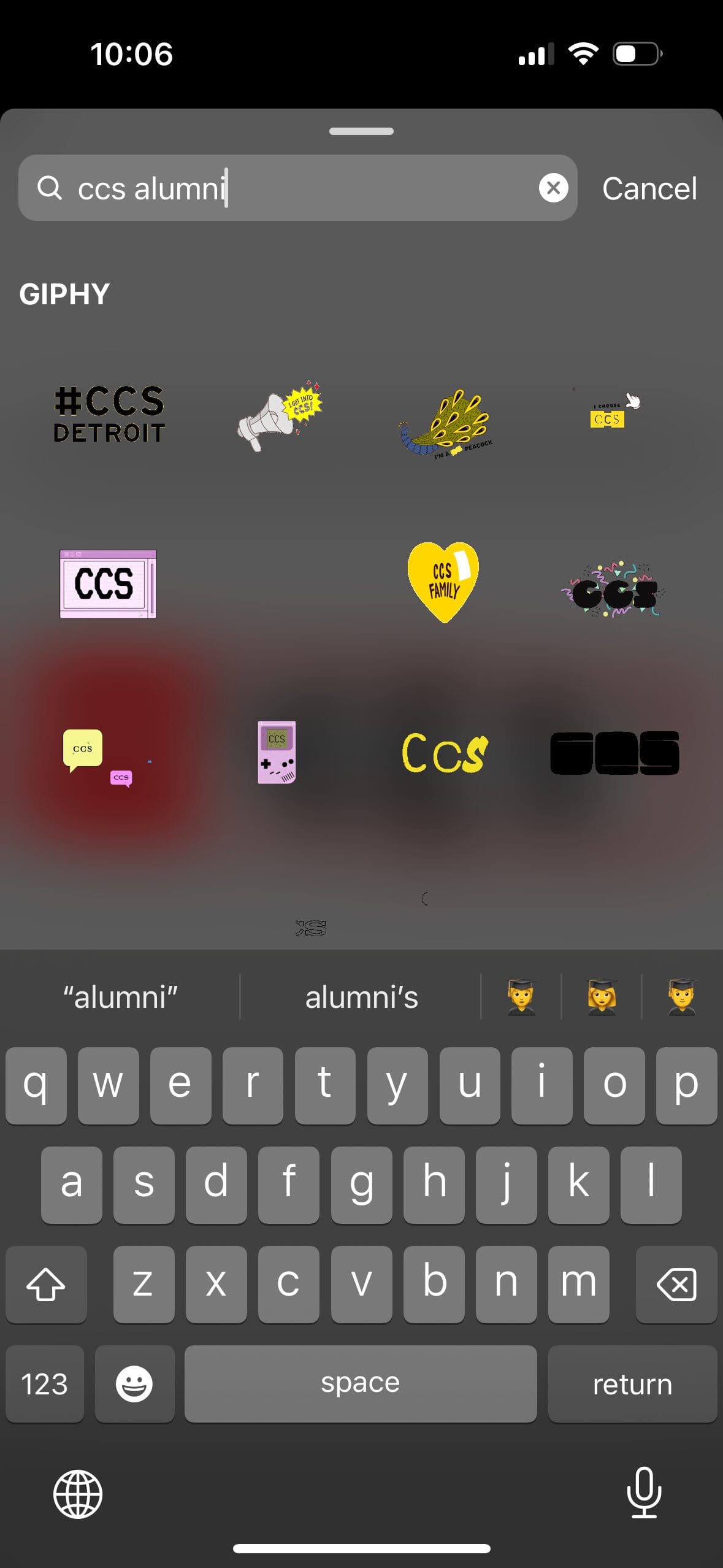This screenshot has width=723, height=1568.
Task: Tap the keyboard backspace key
Action: [676, 1285]
